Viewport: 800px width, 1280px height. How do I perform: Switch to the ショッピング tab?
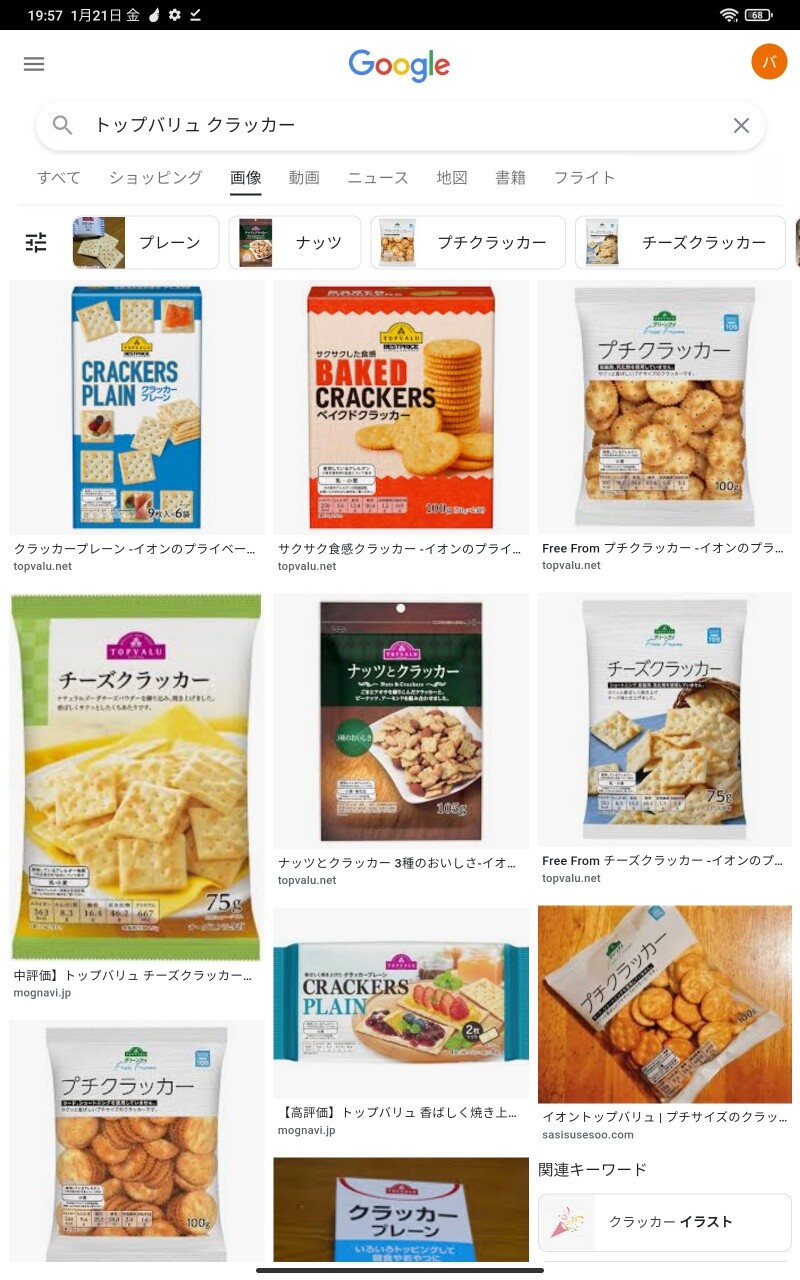(x=155, y=178)
